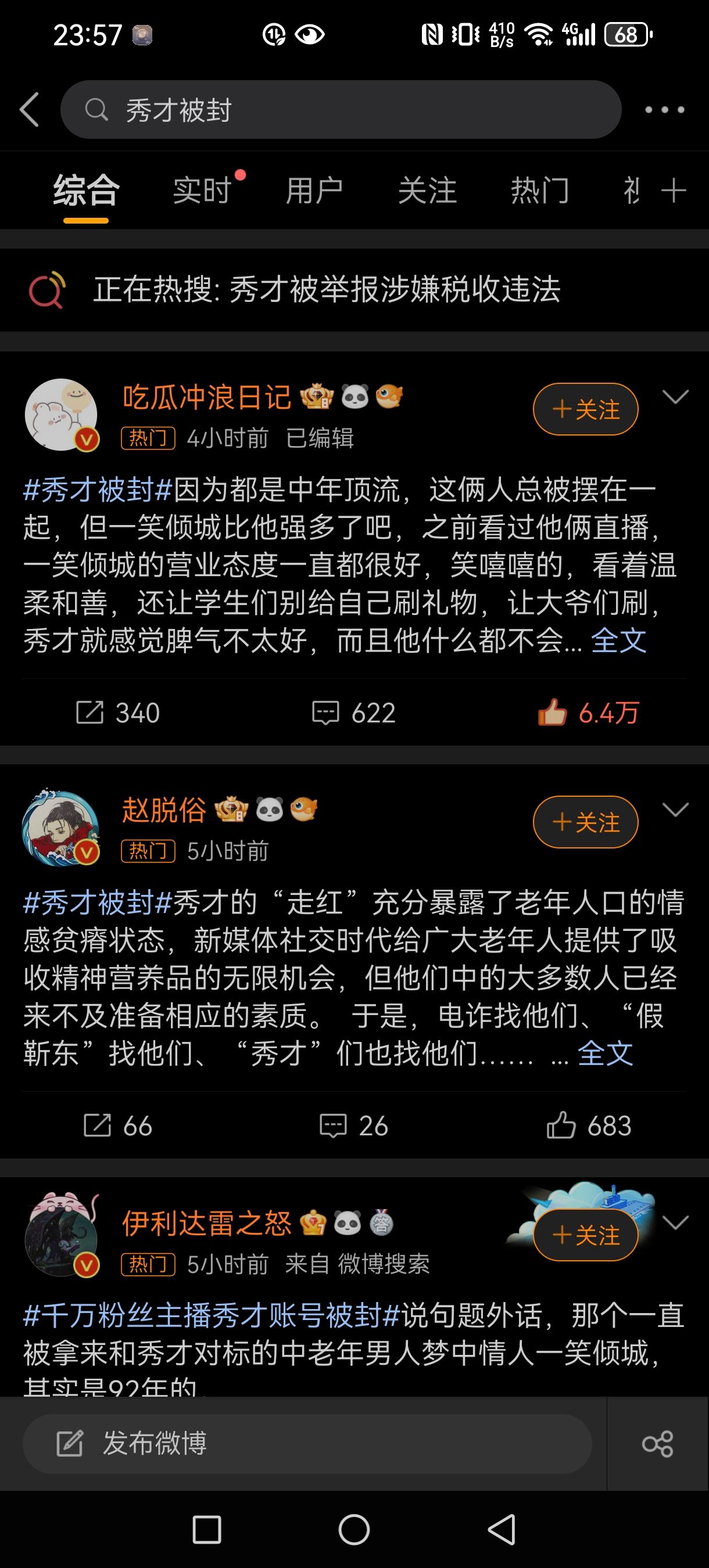The width and height of the screenshot is (709, 1568).
Task: Expand options chevron on 吃瓜冲浪日记's post
Action: point(675,397)
